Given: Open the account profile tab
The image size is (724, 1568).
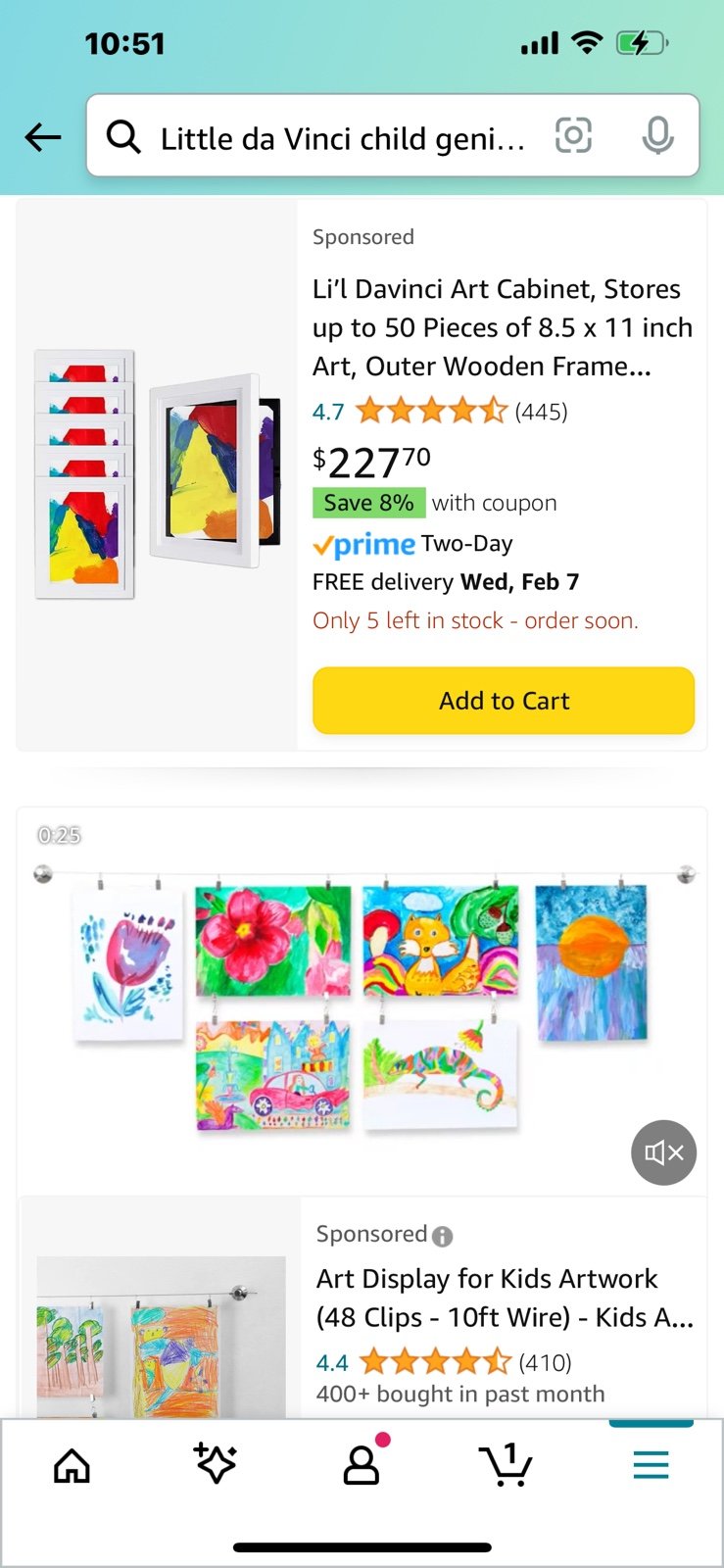Looking at the screenshot, I should (362, 1464).
